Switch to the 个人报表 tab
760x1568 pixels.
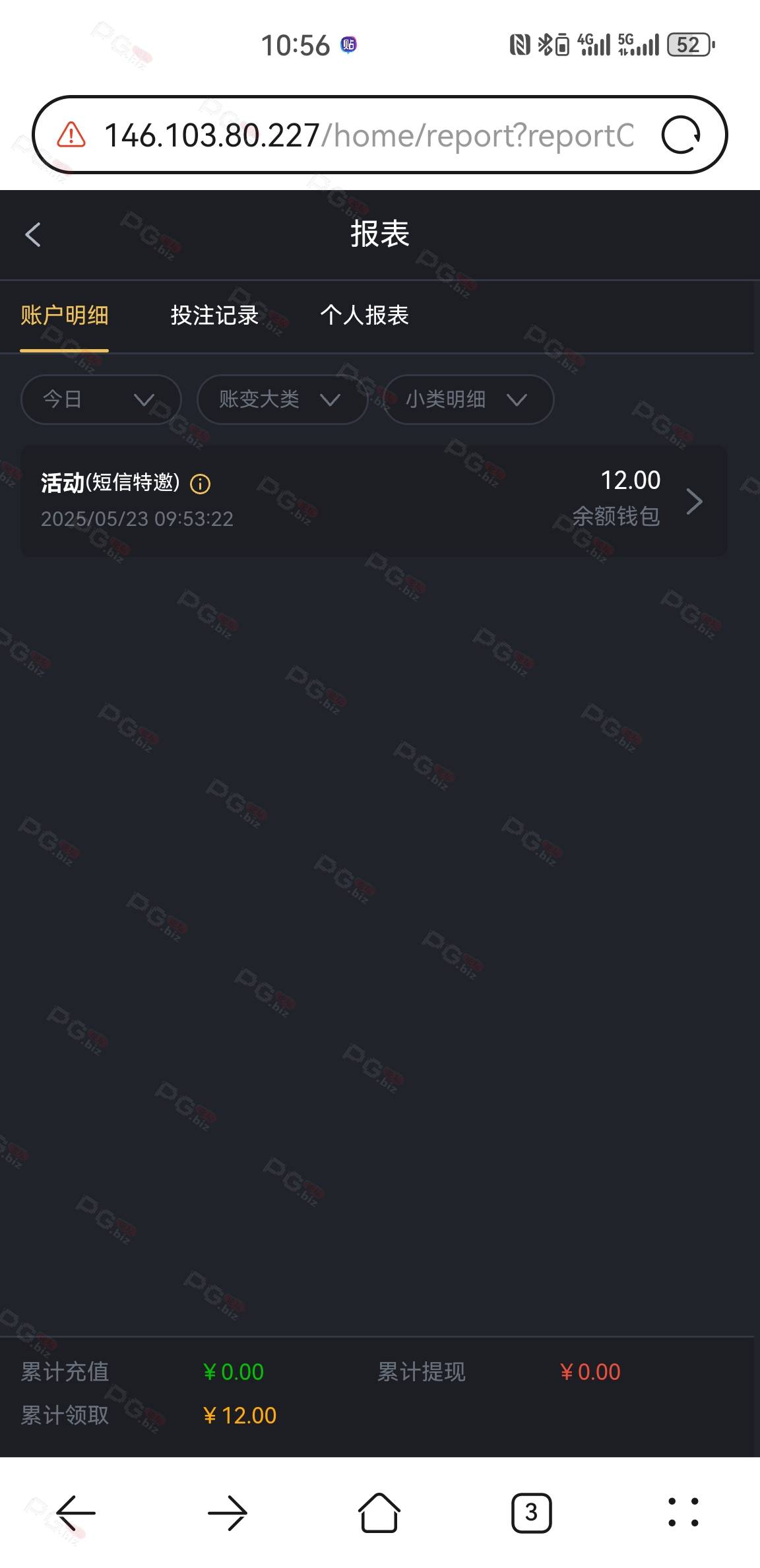(365, 315)
